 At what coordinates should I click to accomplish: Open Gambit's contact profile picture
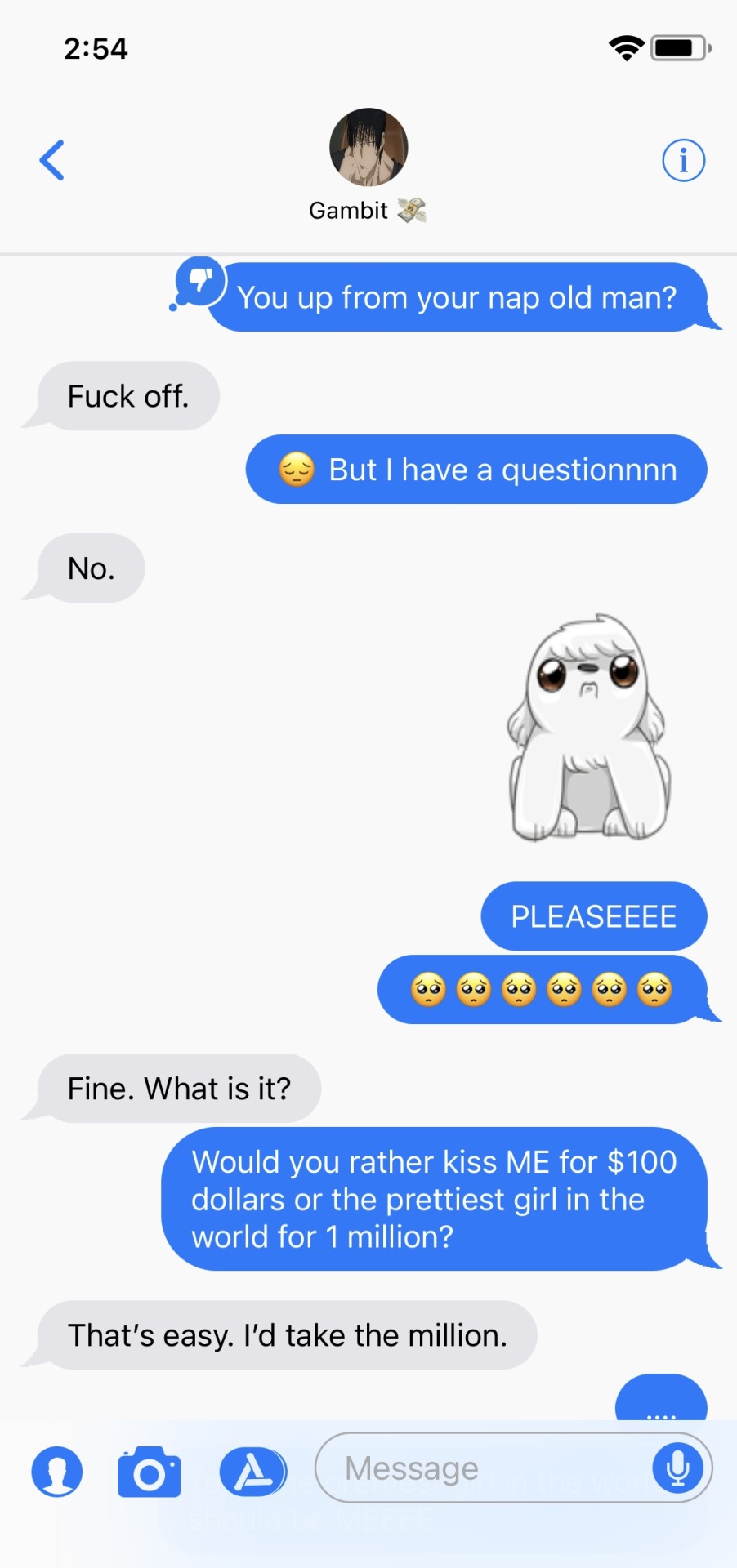[x=368, y=147]
